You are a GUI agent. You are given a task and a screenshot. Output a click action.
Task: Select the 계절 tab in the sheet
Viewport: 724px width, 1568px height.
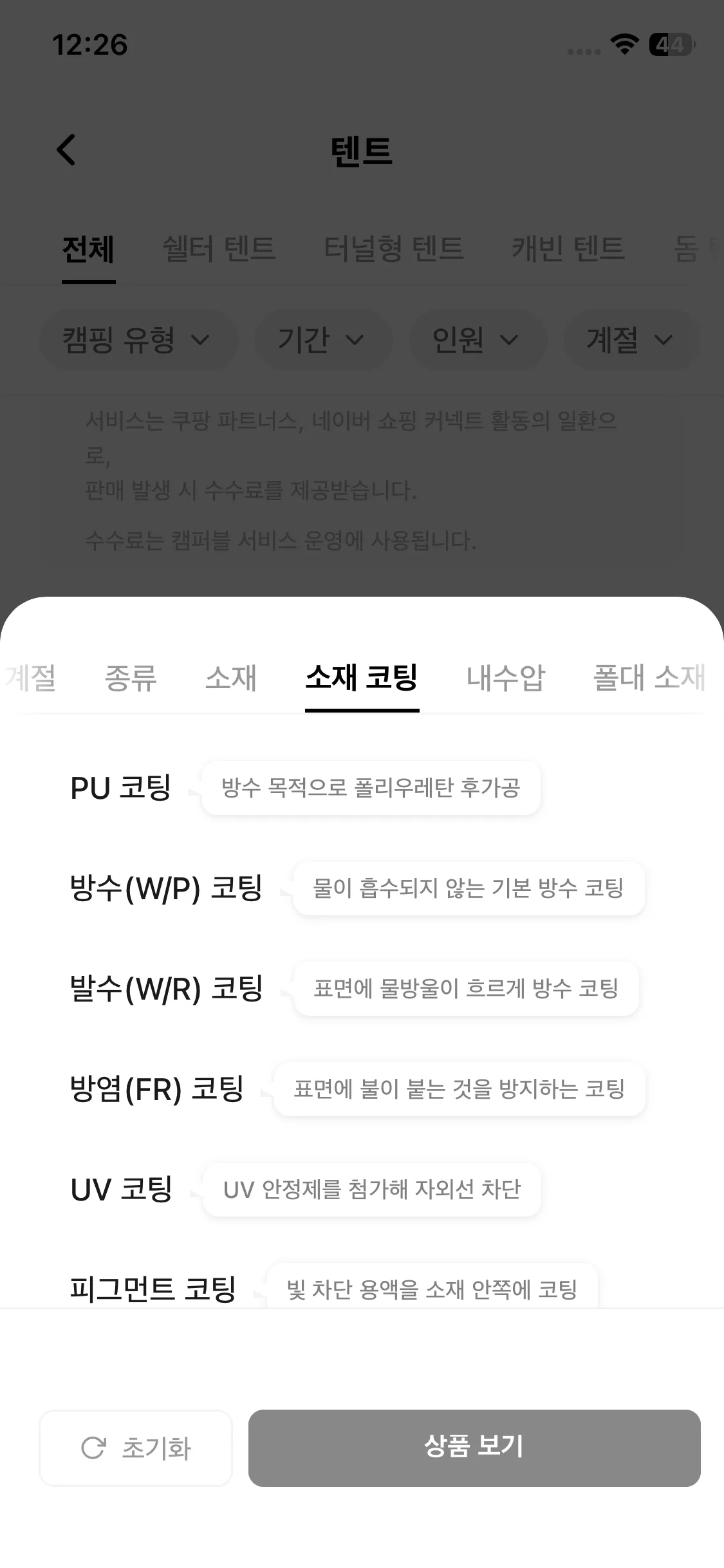coord(31,678)
